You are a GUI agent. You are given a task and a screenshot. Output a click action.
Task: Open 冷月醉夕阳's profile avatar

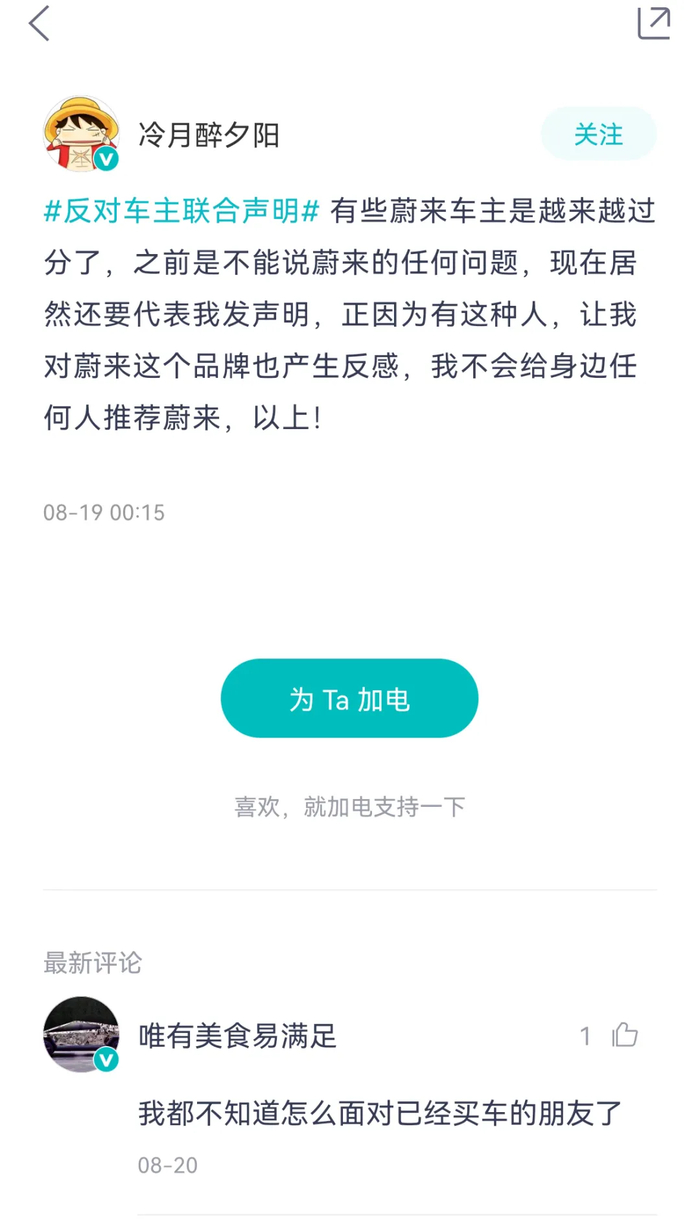(x=81, y=134)
